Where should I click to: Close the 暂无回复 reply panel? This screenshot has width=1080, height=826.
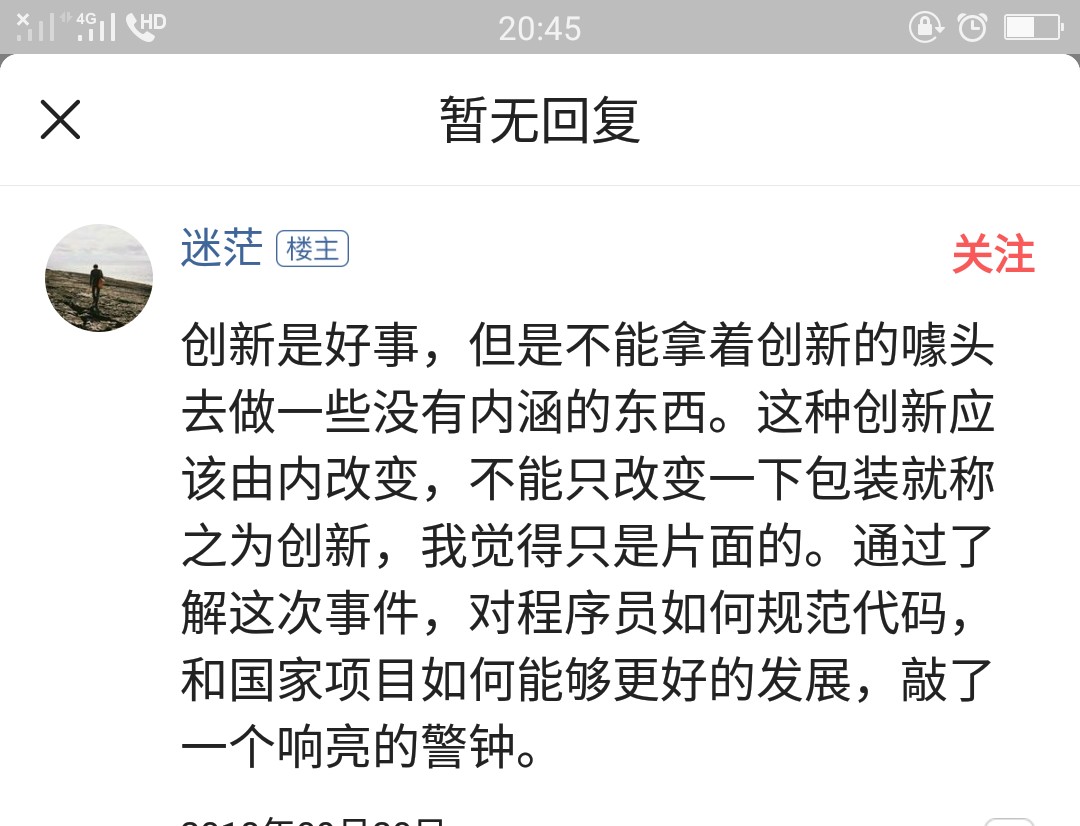pos(60,120)
